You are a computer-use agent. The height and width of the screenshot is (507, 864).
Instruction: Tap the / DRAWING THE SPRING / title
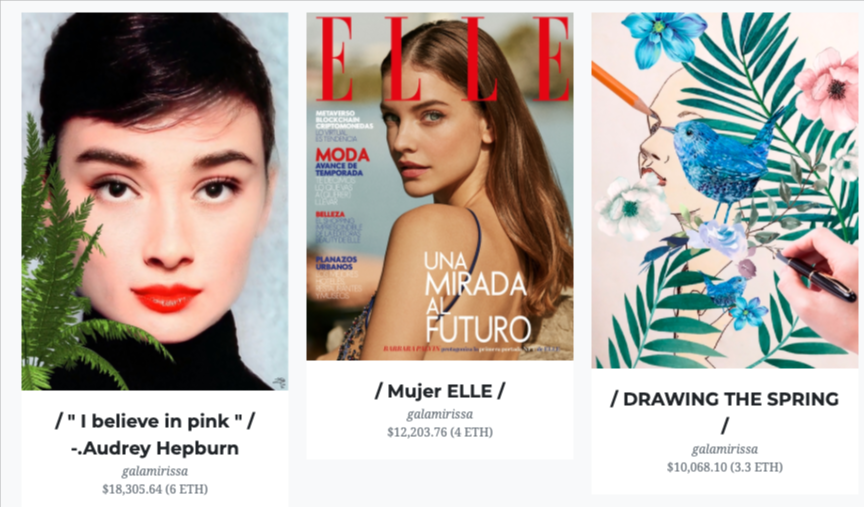tap(724, 411)
